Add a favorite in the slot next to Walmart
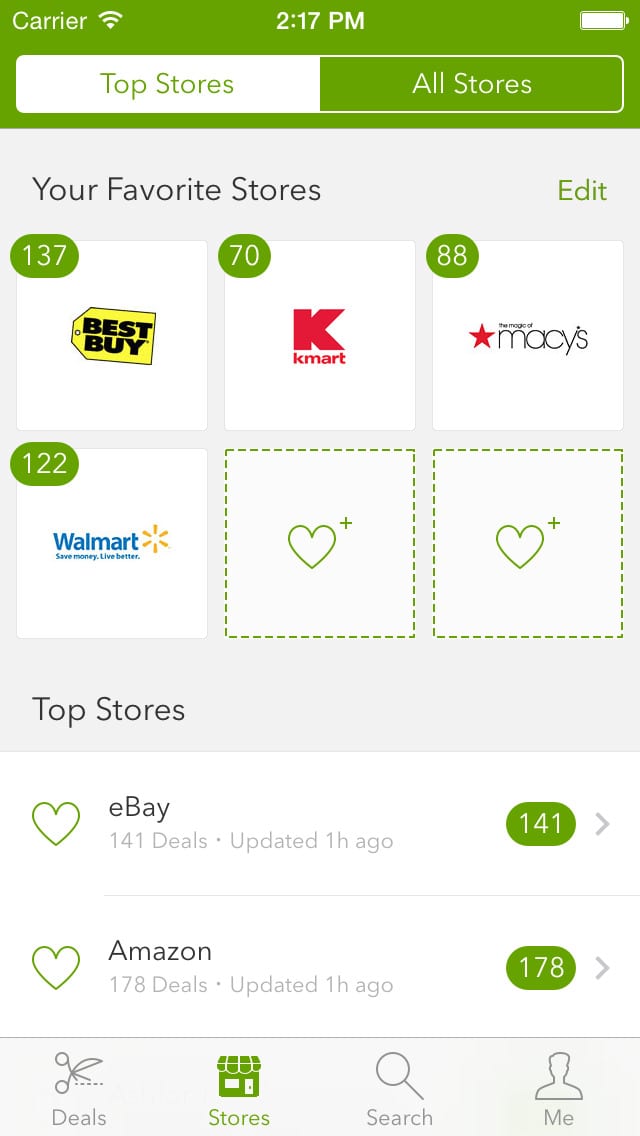Viewport: 640px width, 1136px height. point(320,543)
